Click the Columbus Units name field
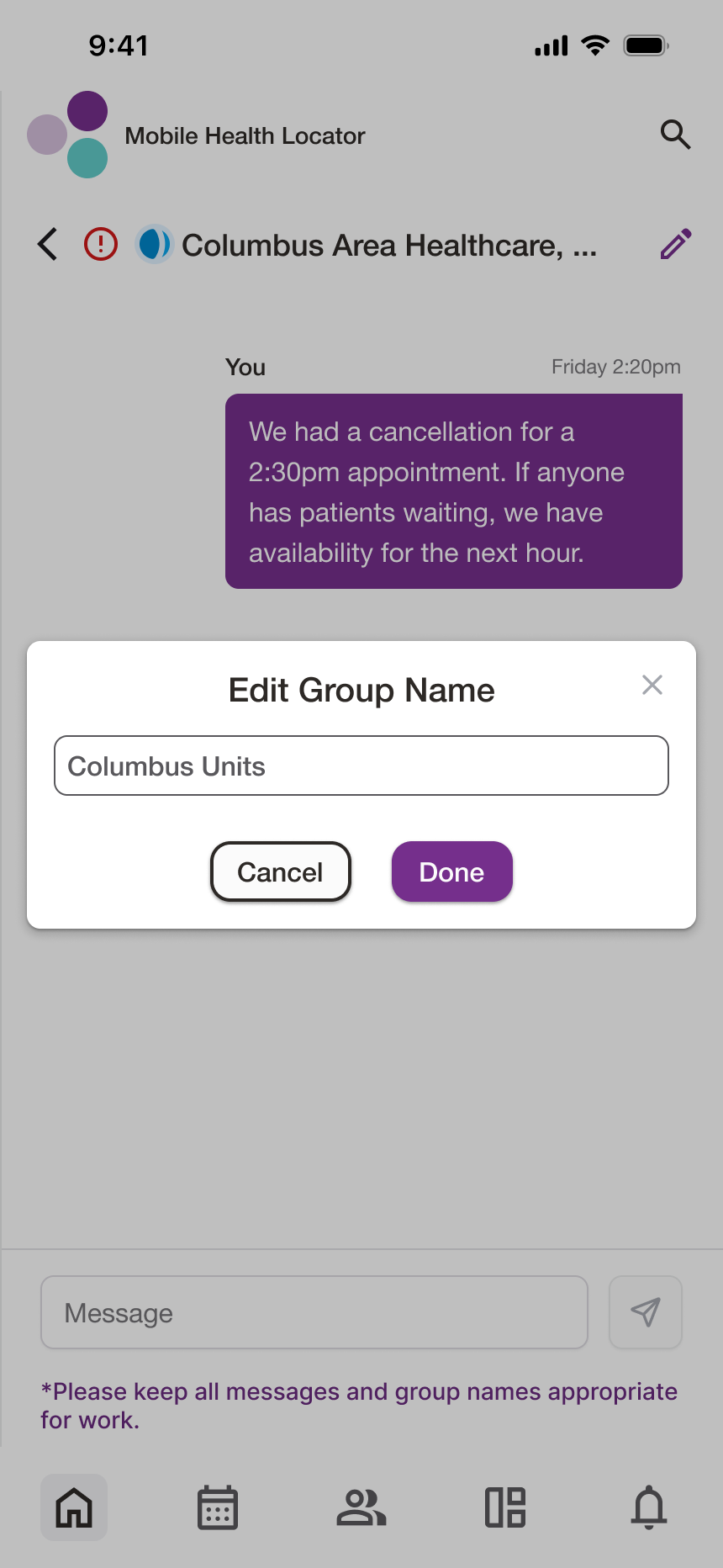 point(361,765)
